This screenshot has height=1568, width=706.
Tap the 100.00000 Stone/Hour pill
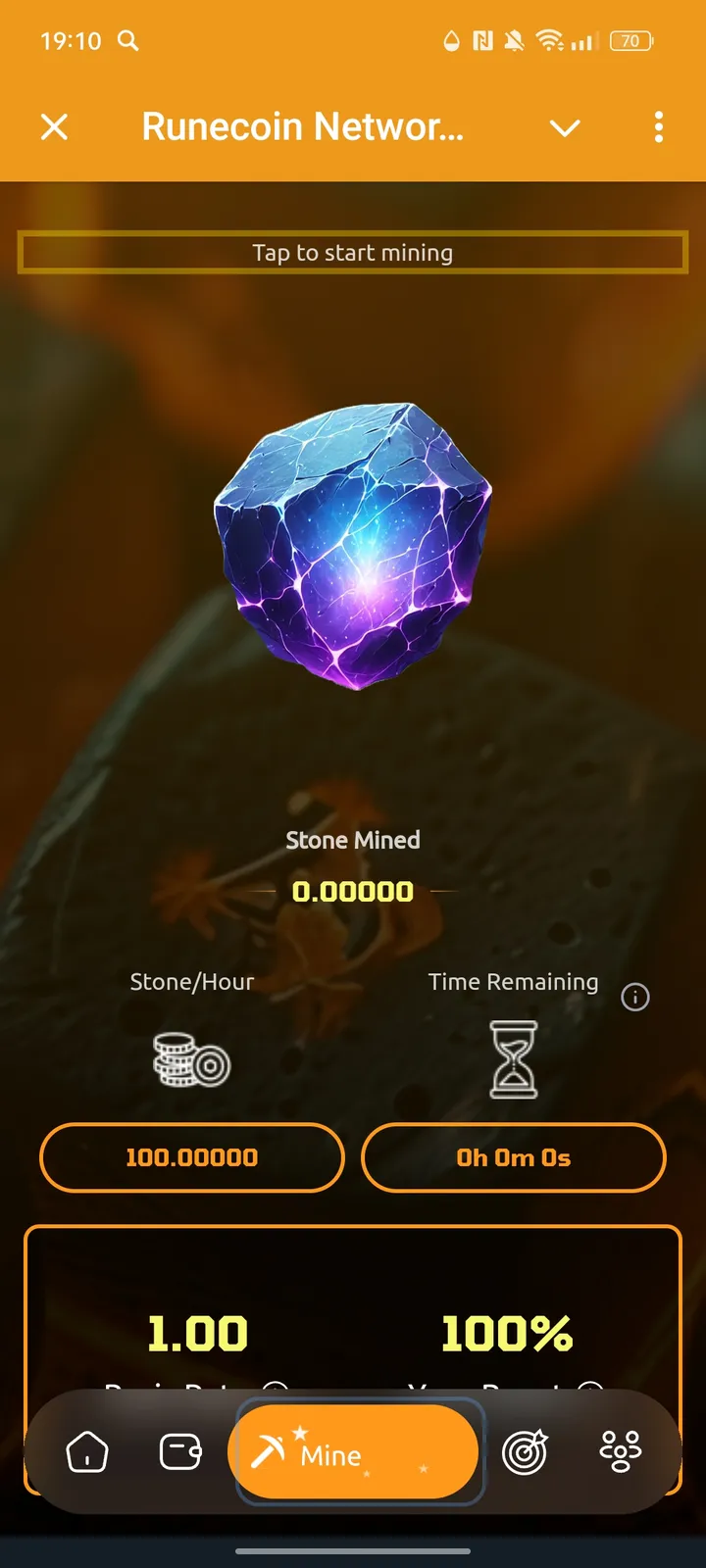pyautogui.click(x=191, y=1157)
